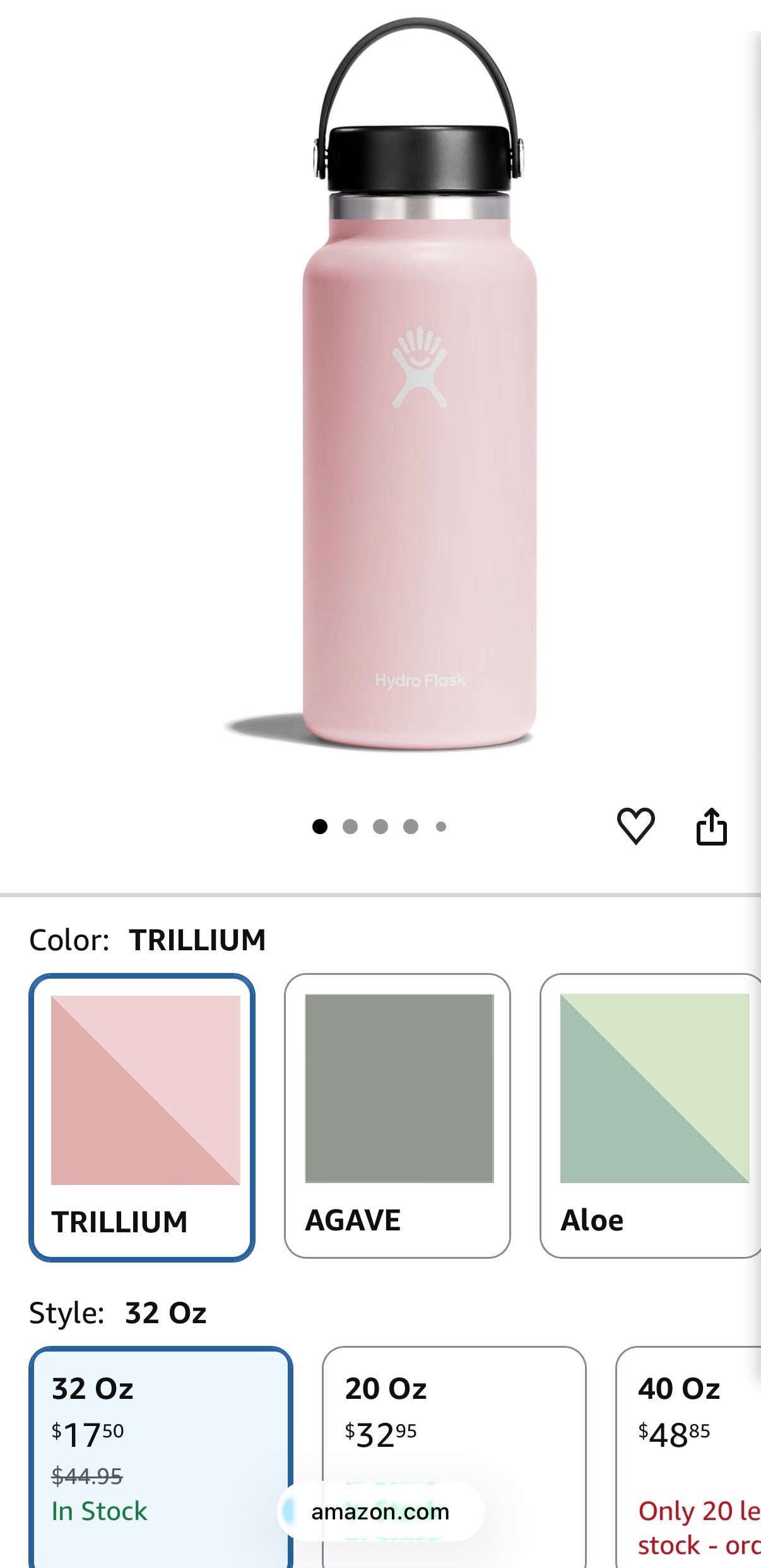Add this bottle to wish list heart
The image size is (761, 1568).
635,826
